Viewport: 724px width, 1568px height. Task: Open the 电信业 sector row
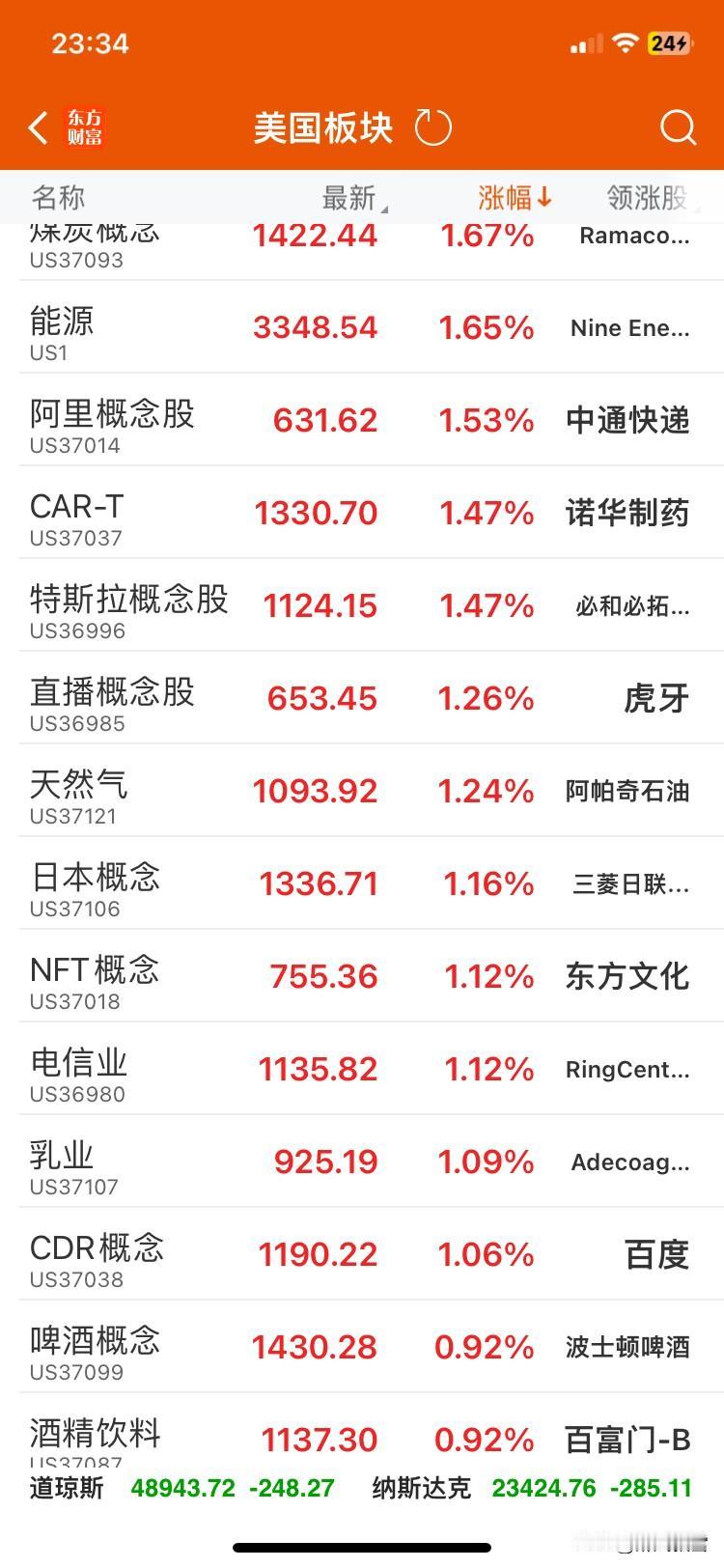(362, 1070)
